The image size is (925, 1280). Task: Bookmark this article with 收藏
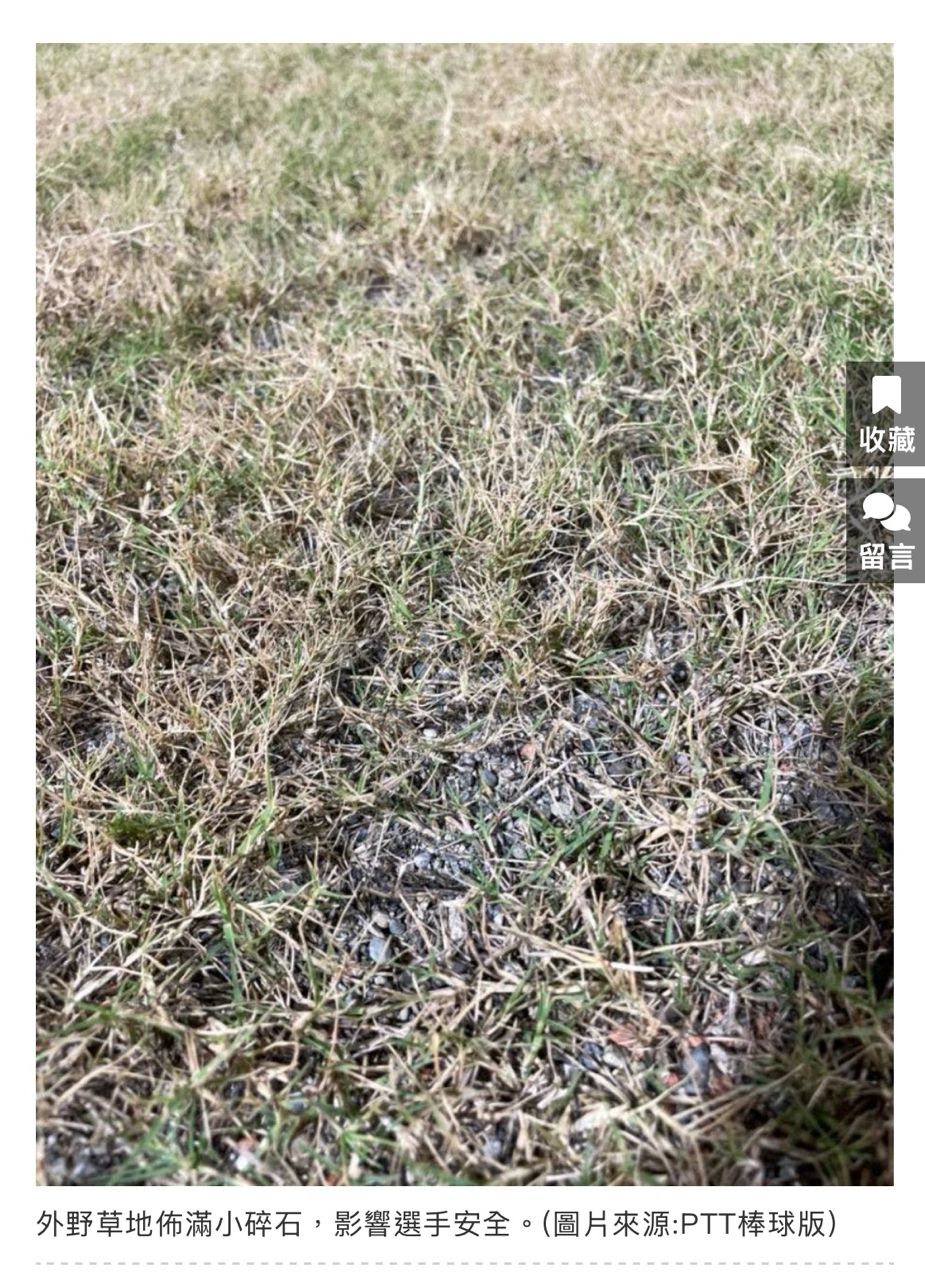point(886,414)
